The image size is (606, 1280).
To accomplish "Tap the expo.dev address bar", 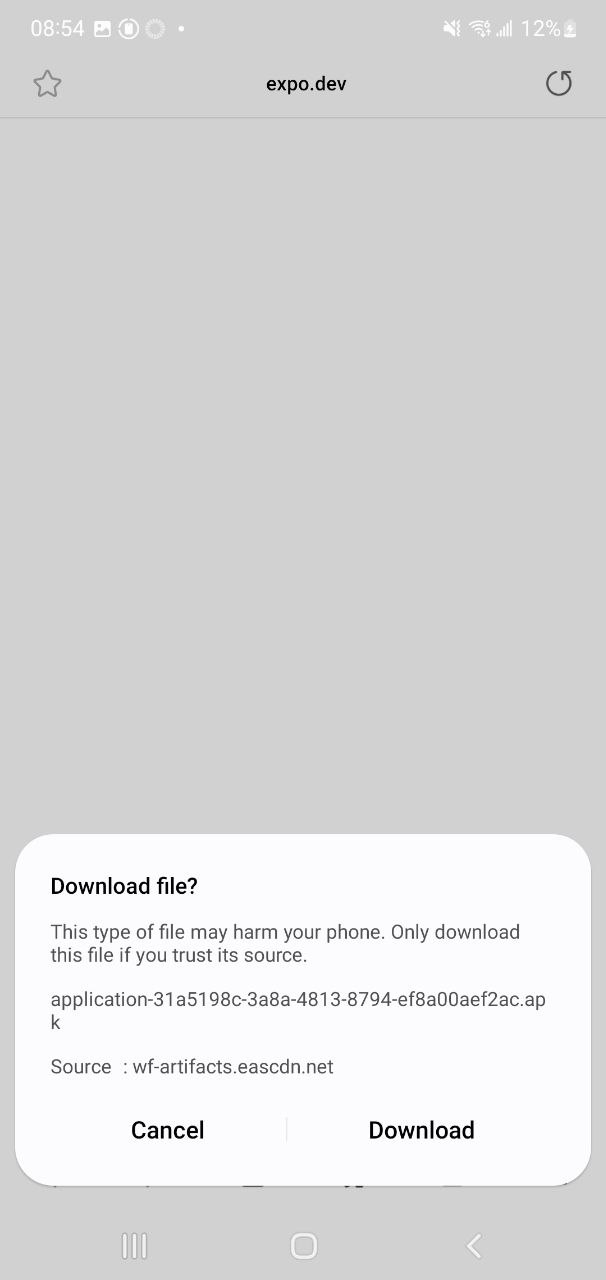I will point(305,84).
